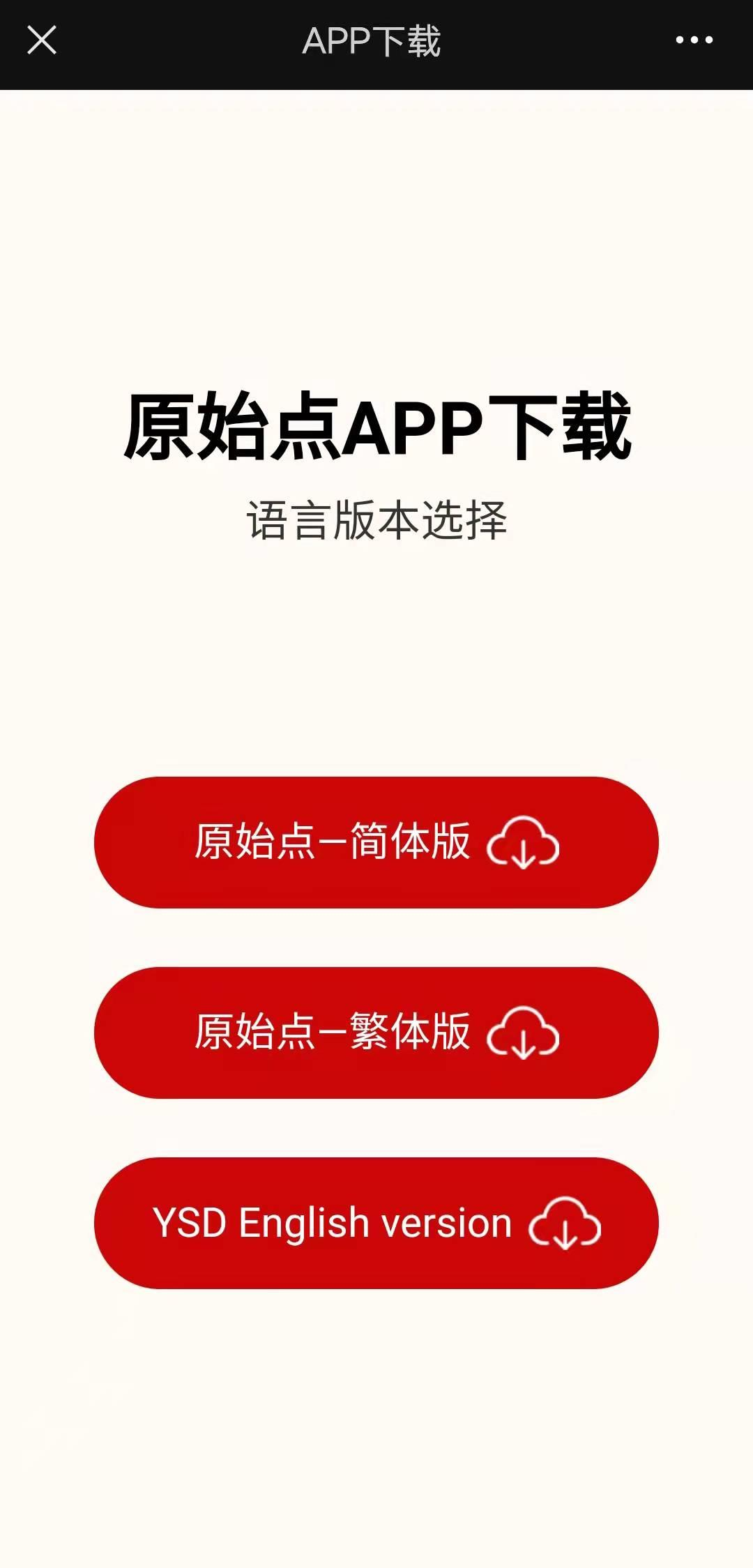
Task: Close the APP下载 page
Action: (x=42, y=40)
